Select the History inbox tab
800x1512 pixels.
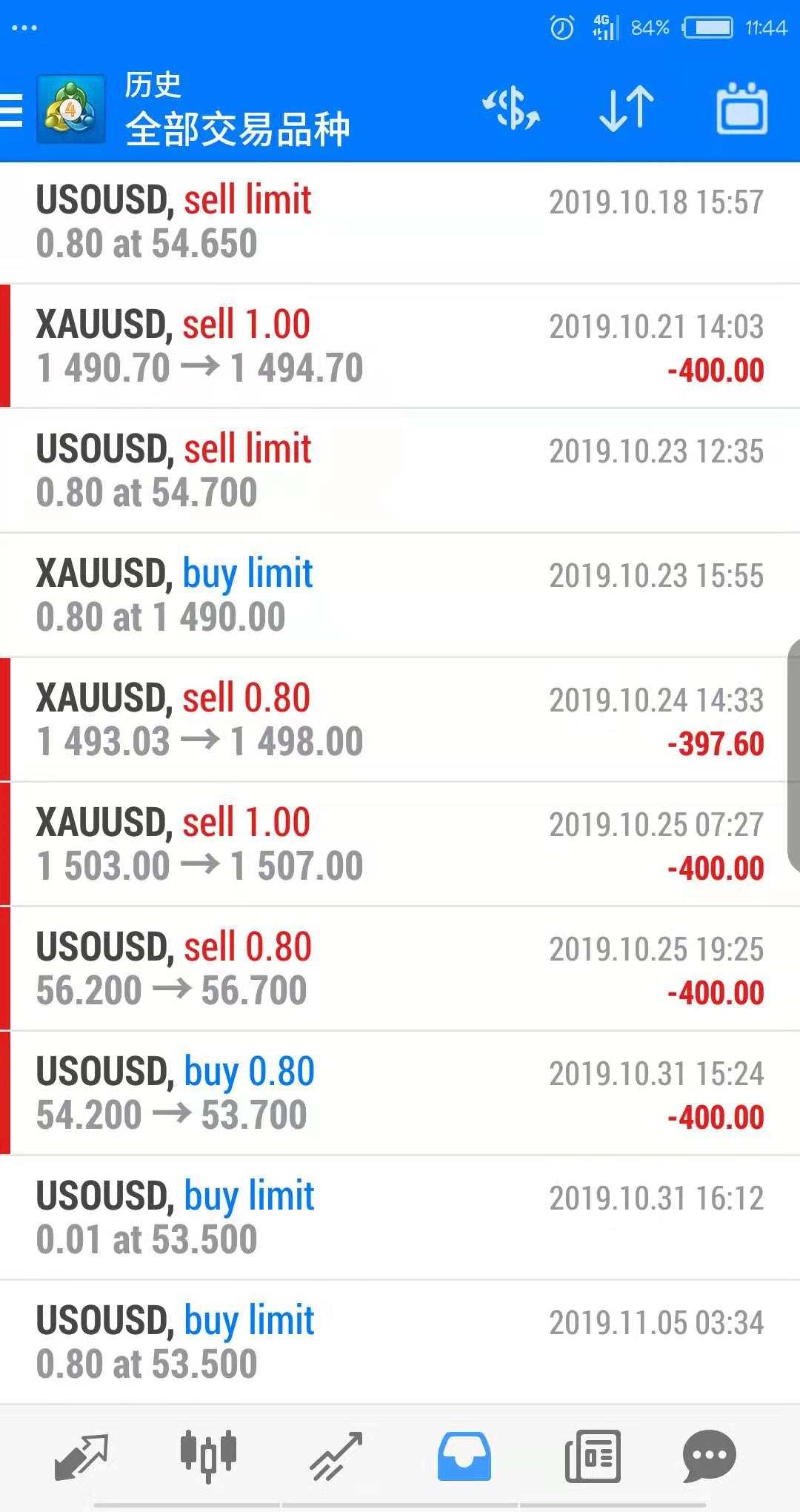click(x=464, y=1456)
